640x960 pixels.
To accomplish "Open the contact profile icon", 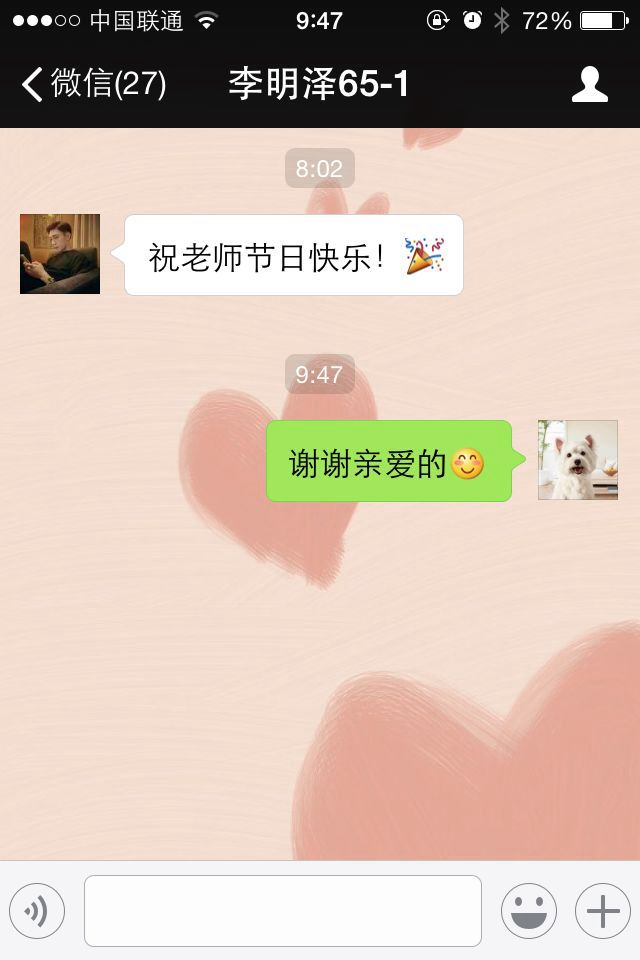I will point(589,84).
